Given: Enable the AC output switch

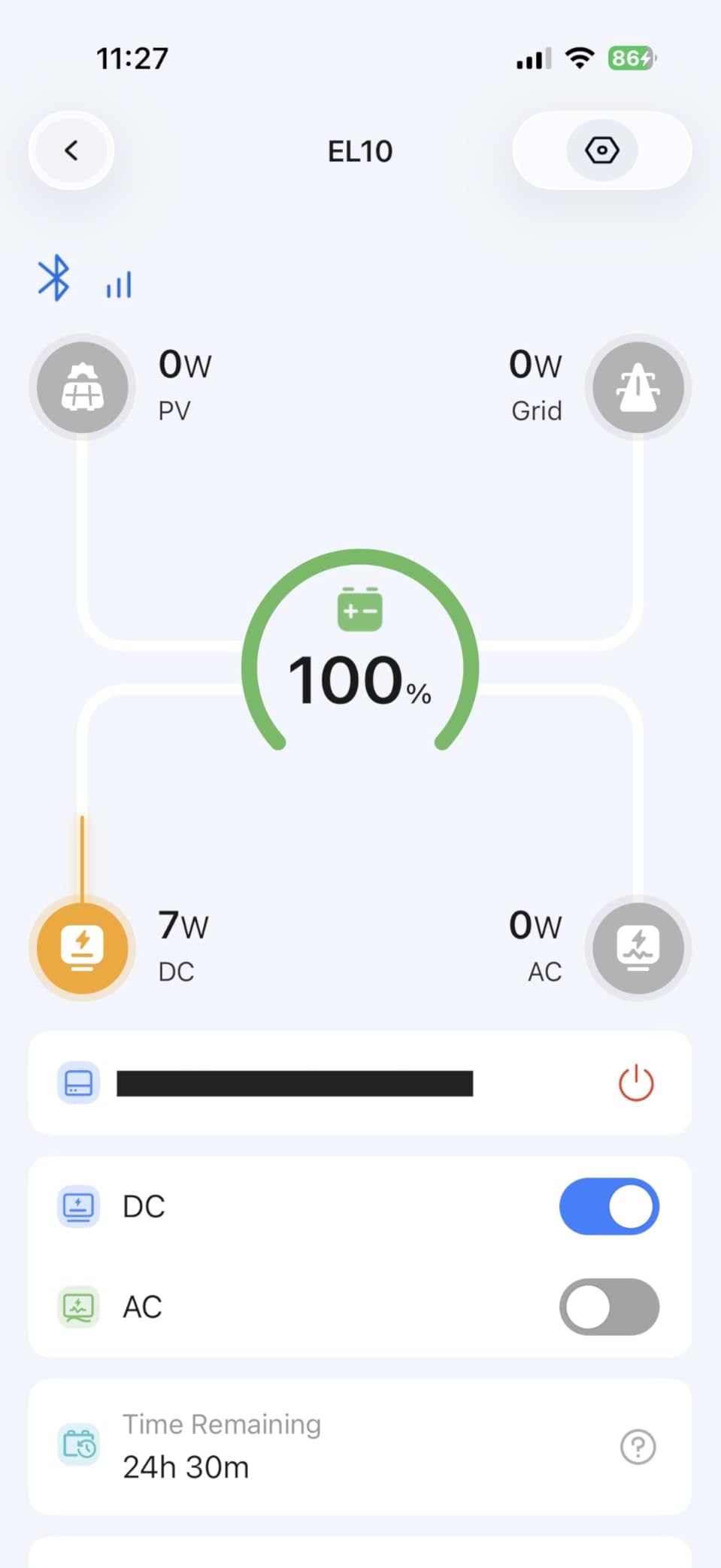Looking at the screenshot, I should point(609,1307).
